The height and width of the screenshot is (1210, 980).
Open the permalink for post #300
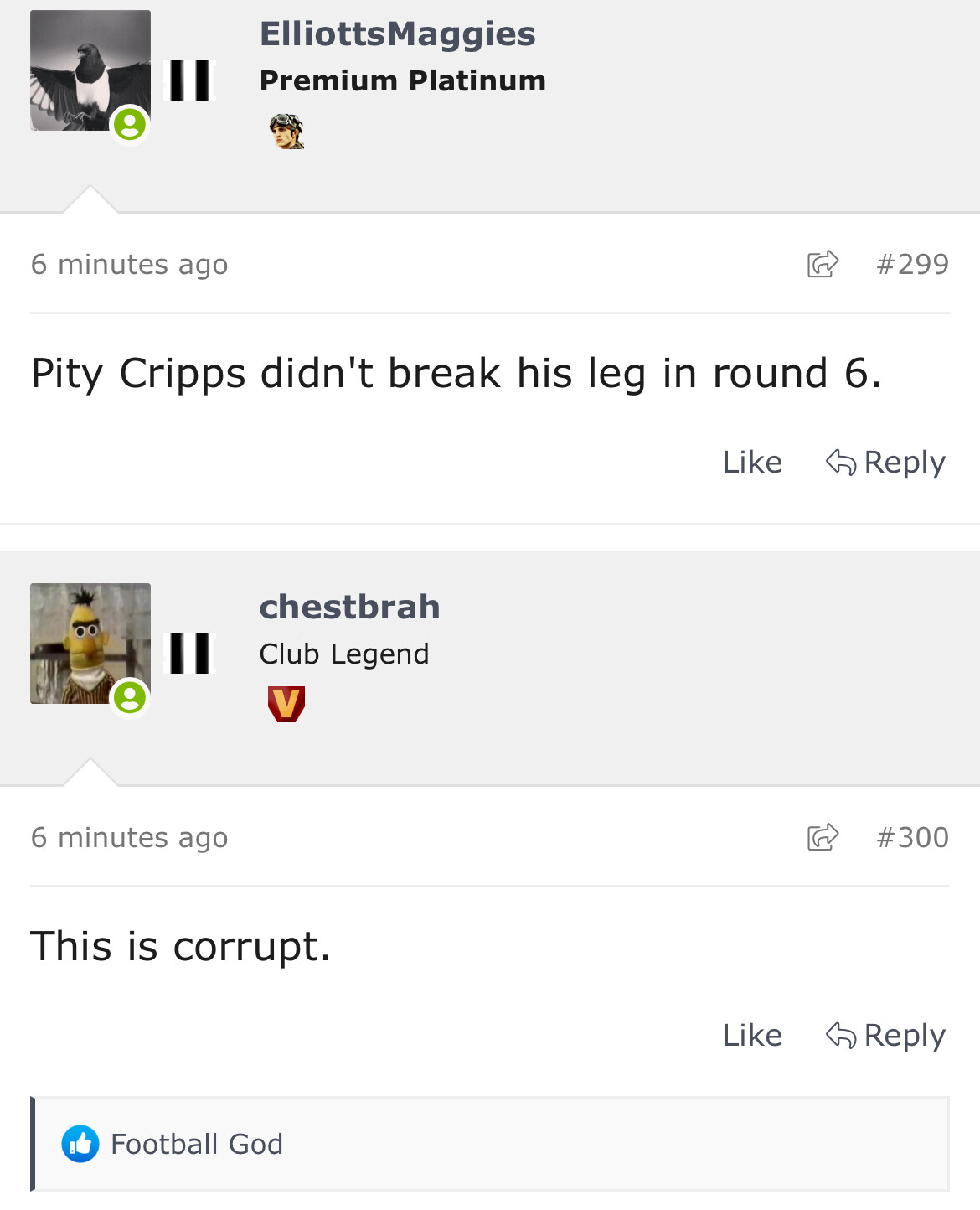click(912, 837)
